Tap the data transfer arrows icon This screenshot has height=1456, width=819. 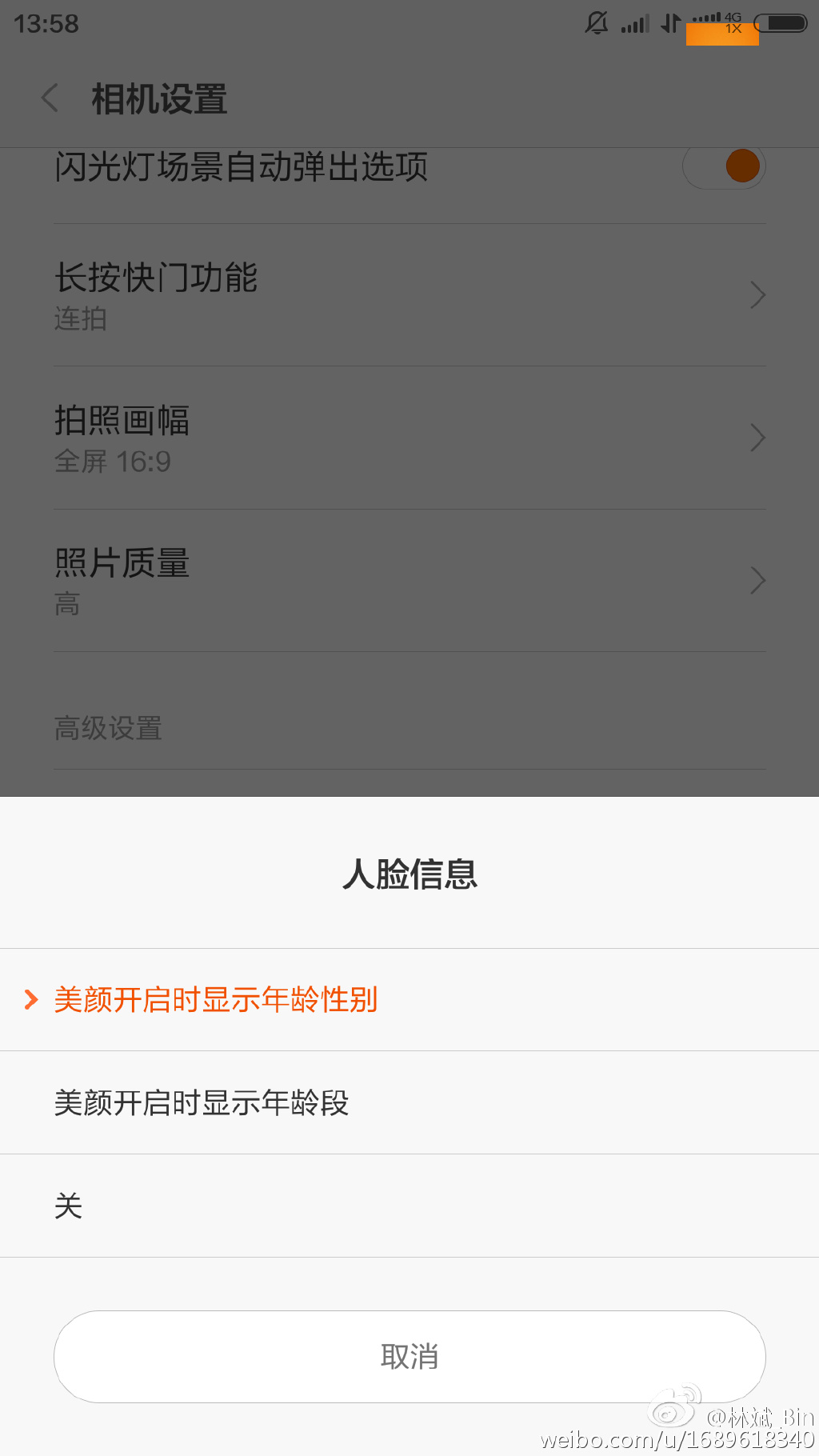pyautogui.click(x=670, y=25)
